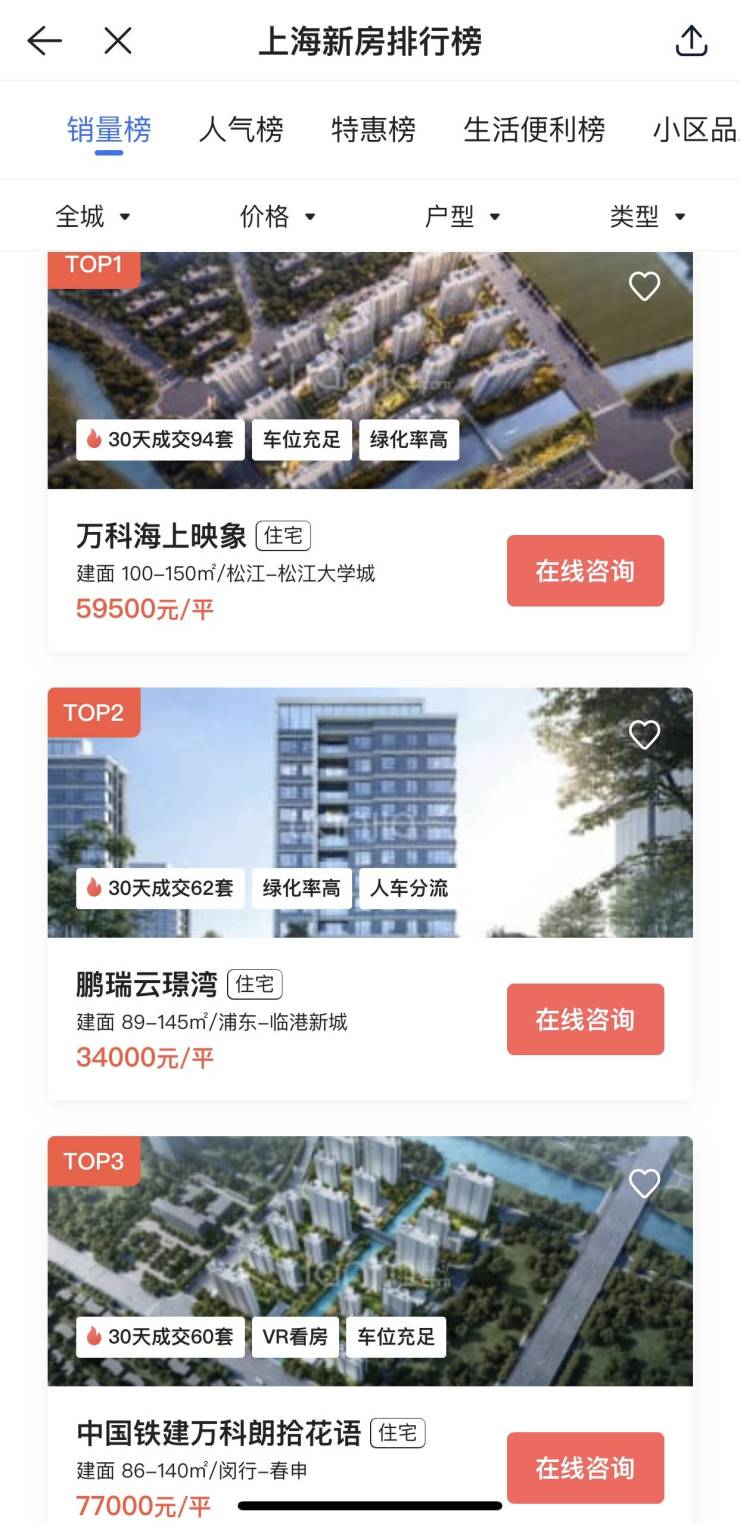Share the 上海新房排行榜 page
The image size is (740, 1524).
[x=691, y=41]
